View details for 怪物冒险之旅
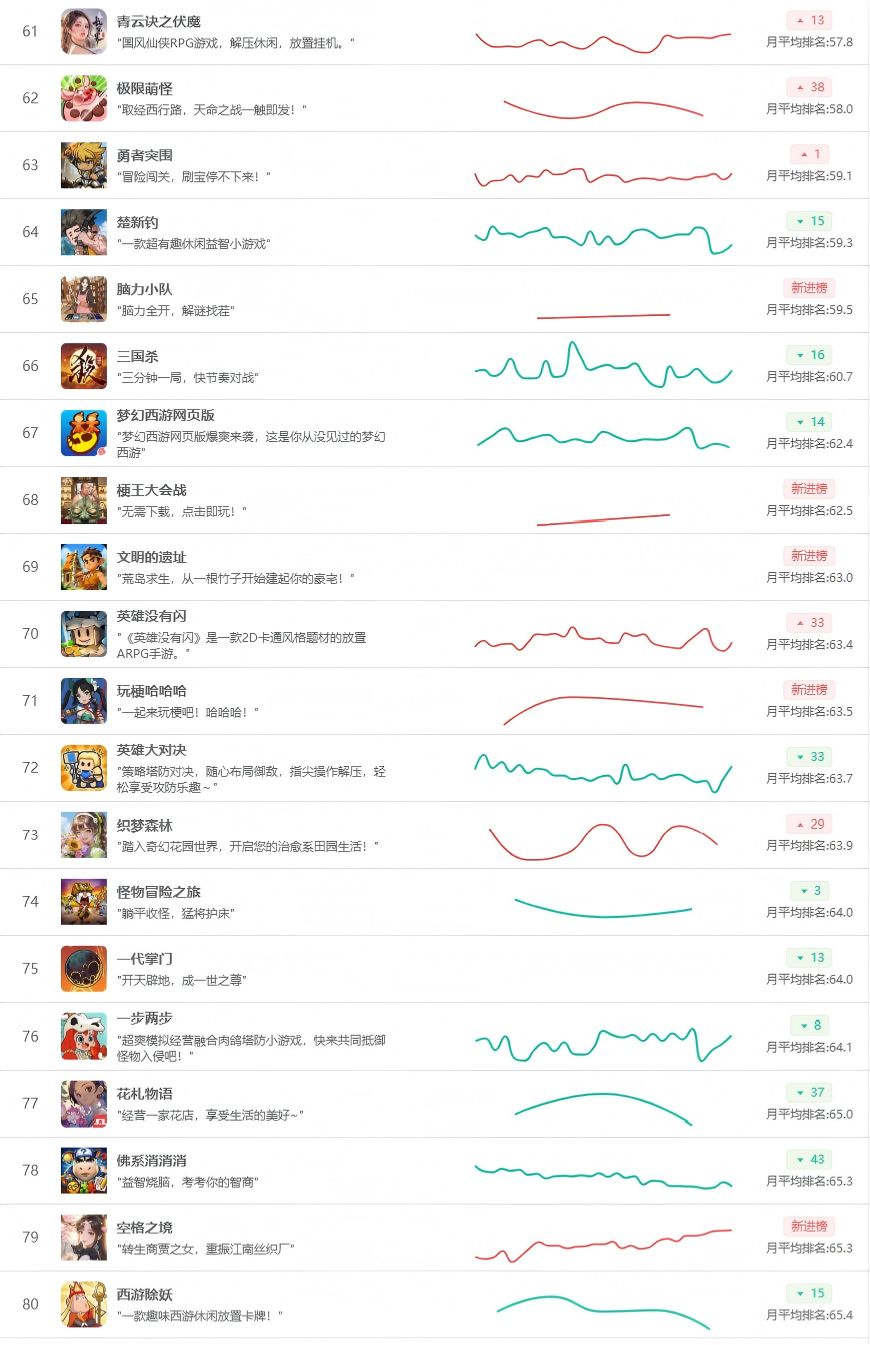 [x=434, y=902]
